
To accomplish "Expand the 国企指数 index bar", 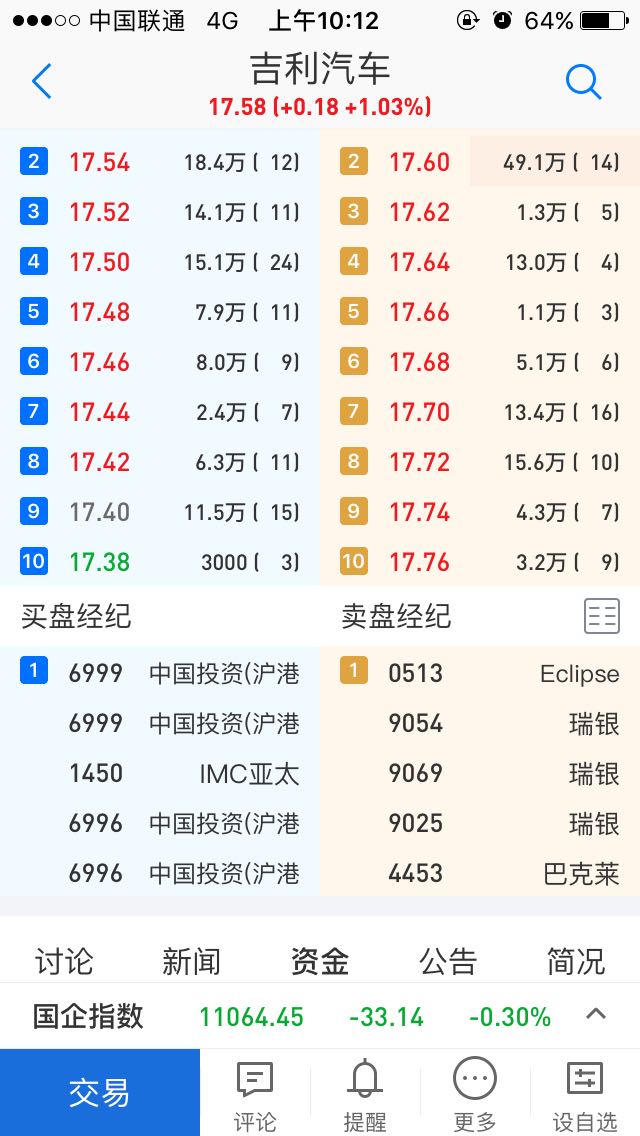I will pyautogui.click(x=596, y=1014).
